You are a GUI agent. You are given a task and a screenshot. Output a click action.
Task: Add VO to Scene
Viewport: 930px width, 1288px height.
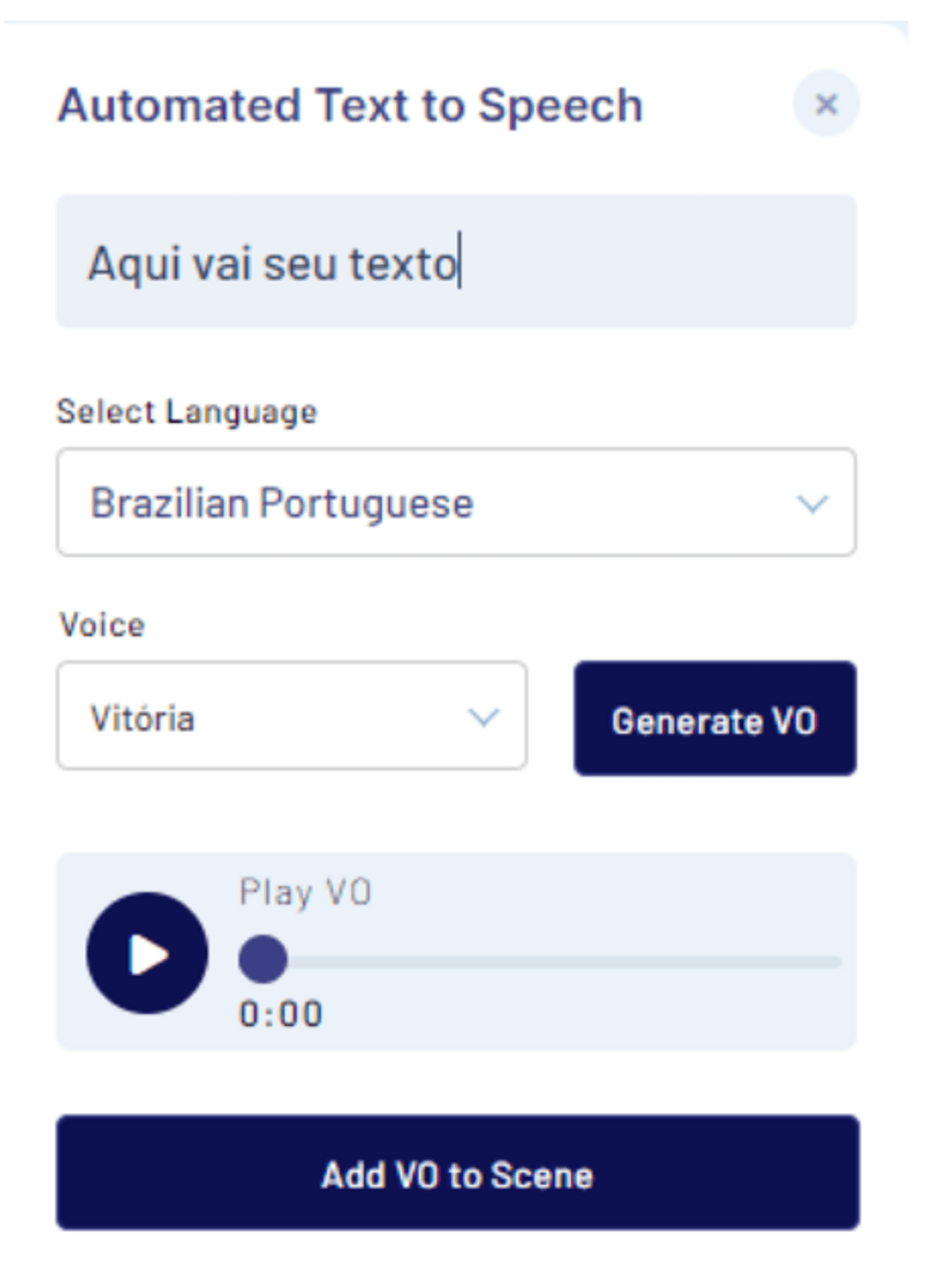coord(457,1174)
